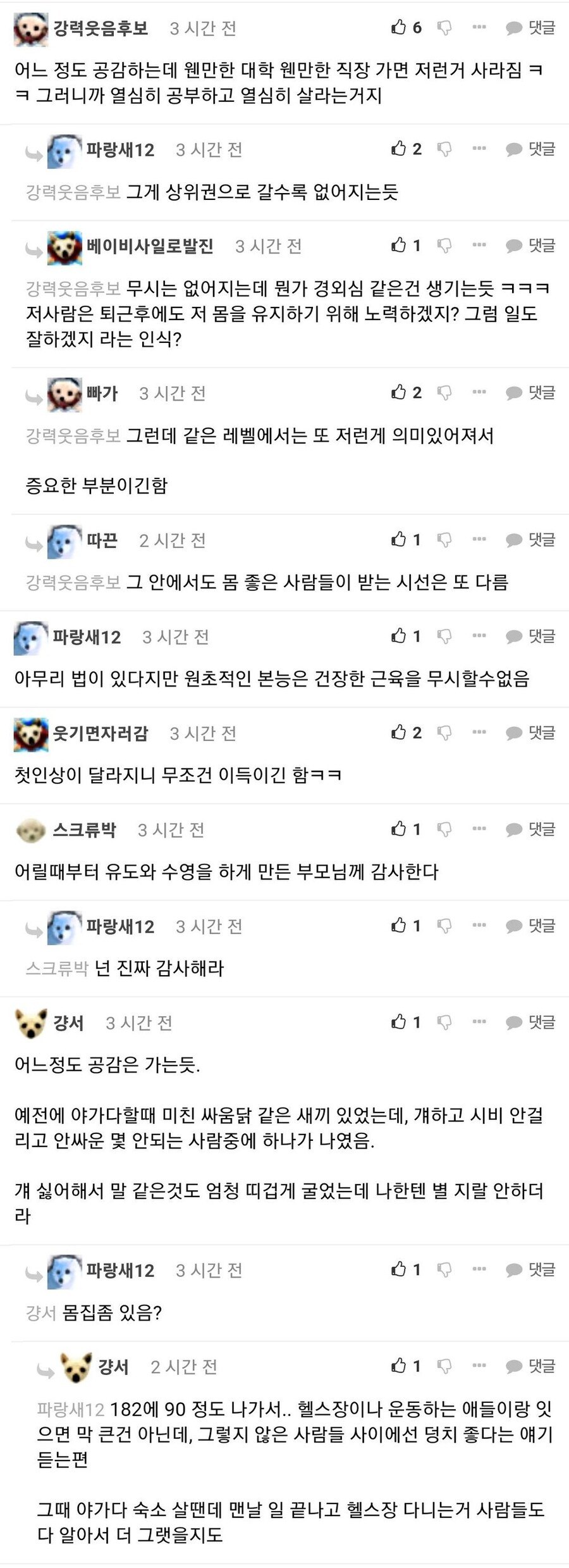This screenshot has height=1568, width=569.
Task: Reply to 빠가's comment via 댓글
Action: tap(530, 392)
